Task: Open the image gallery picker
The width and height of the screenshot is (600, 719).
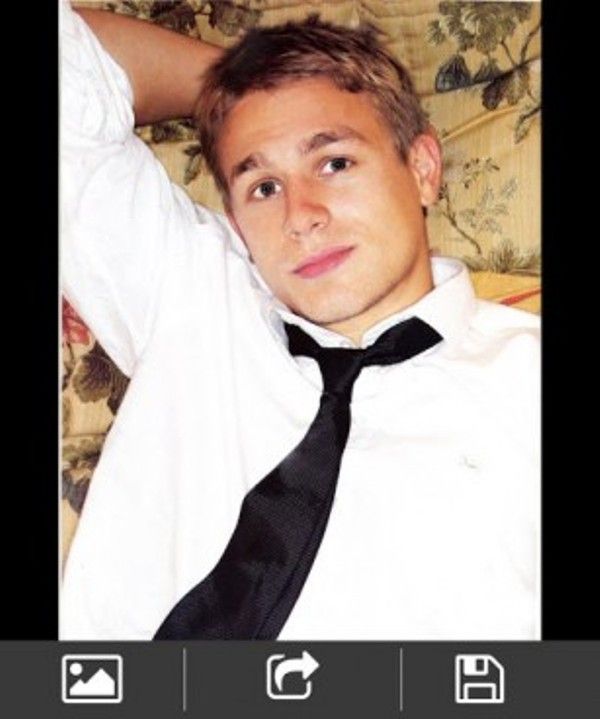Action: 92,679
